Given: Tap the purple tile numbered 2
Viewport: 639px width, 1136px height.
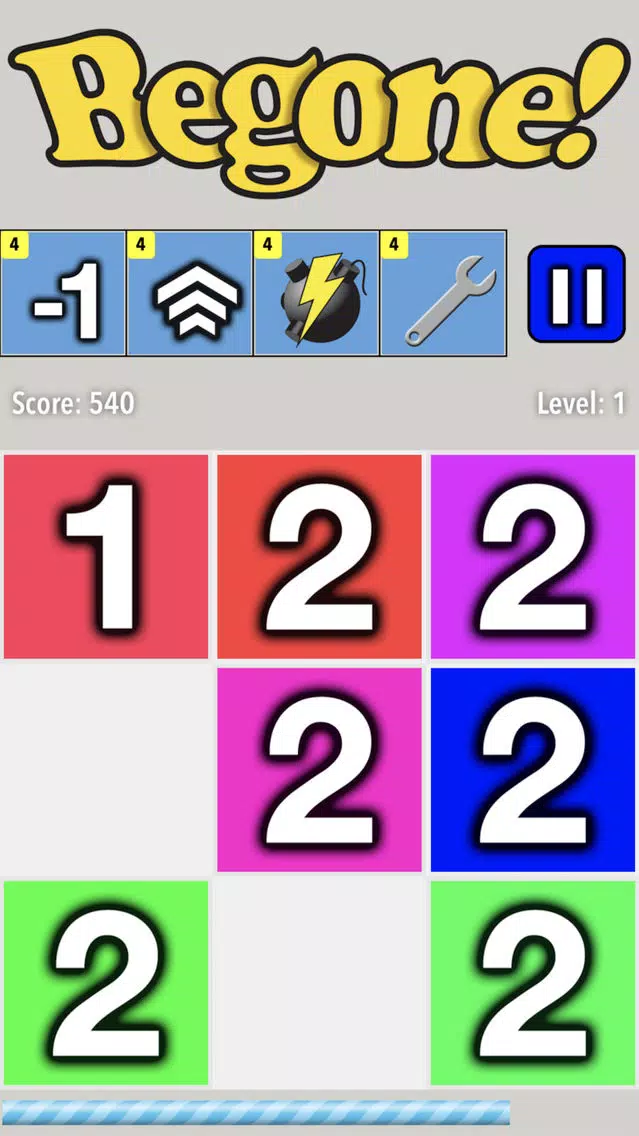Looking at the screenshot, I should tap(532, 556).
